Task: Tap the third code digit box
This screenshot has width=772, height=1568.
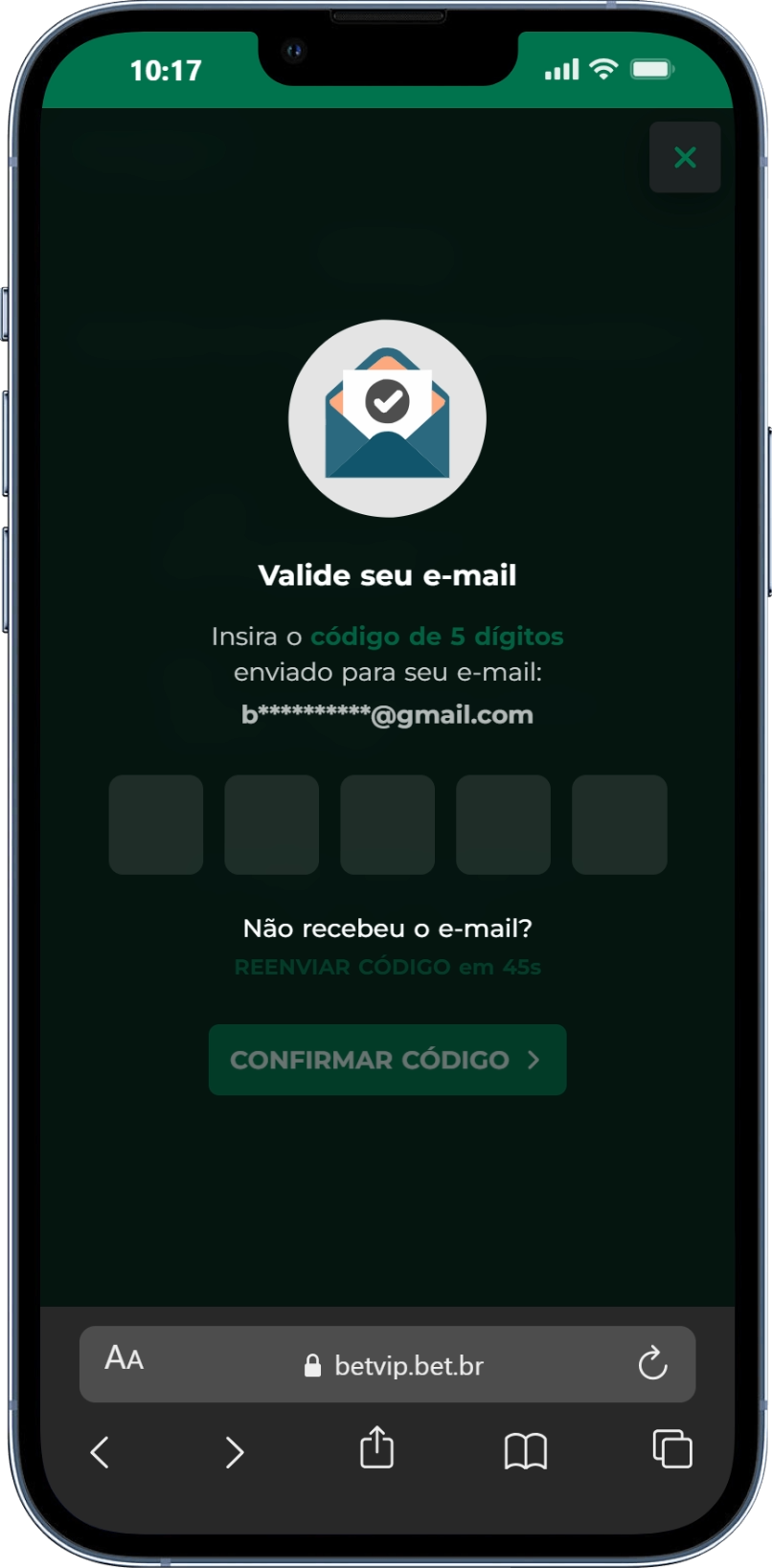Action: [388, 824]
